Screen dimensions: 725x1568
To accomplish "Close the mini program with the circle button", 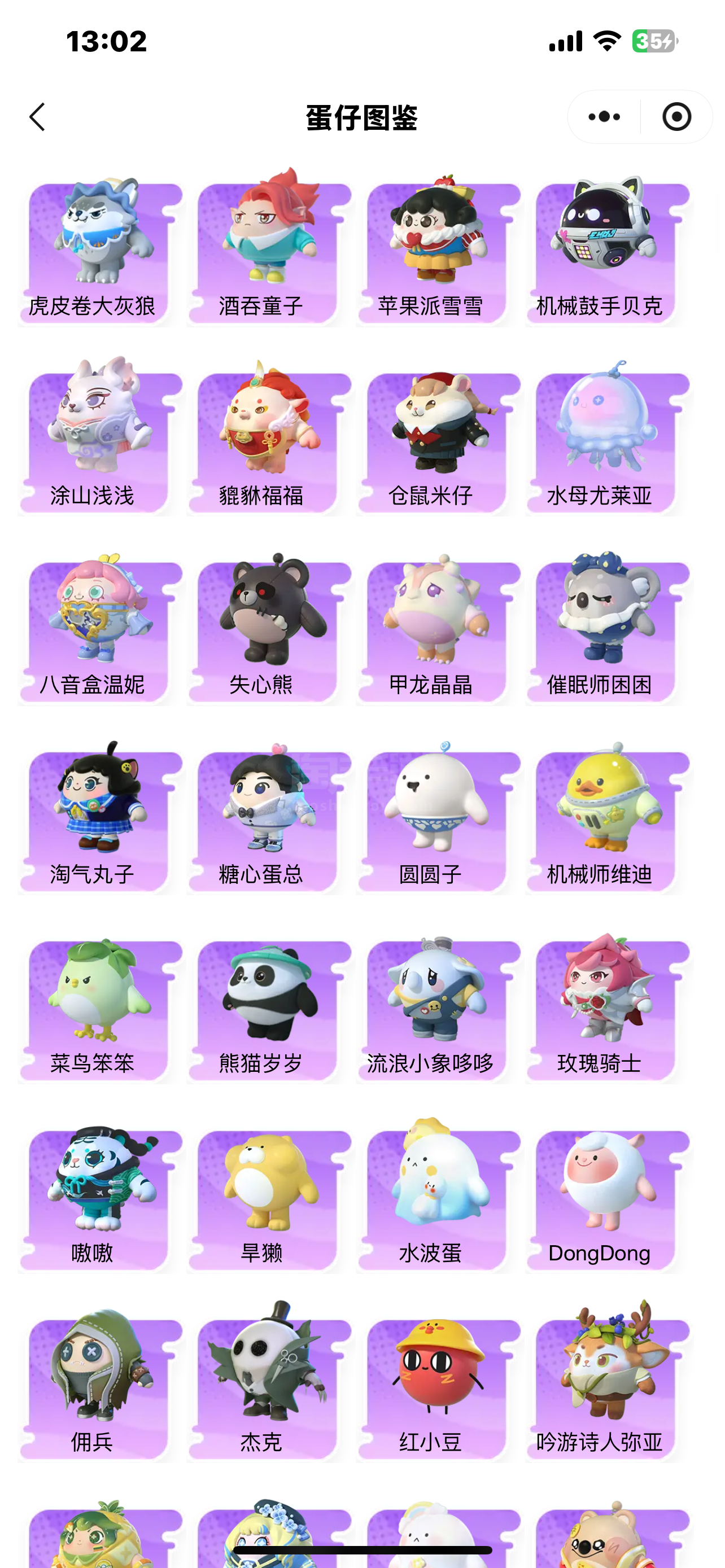I will pos(676,117).
